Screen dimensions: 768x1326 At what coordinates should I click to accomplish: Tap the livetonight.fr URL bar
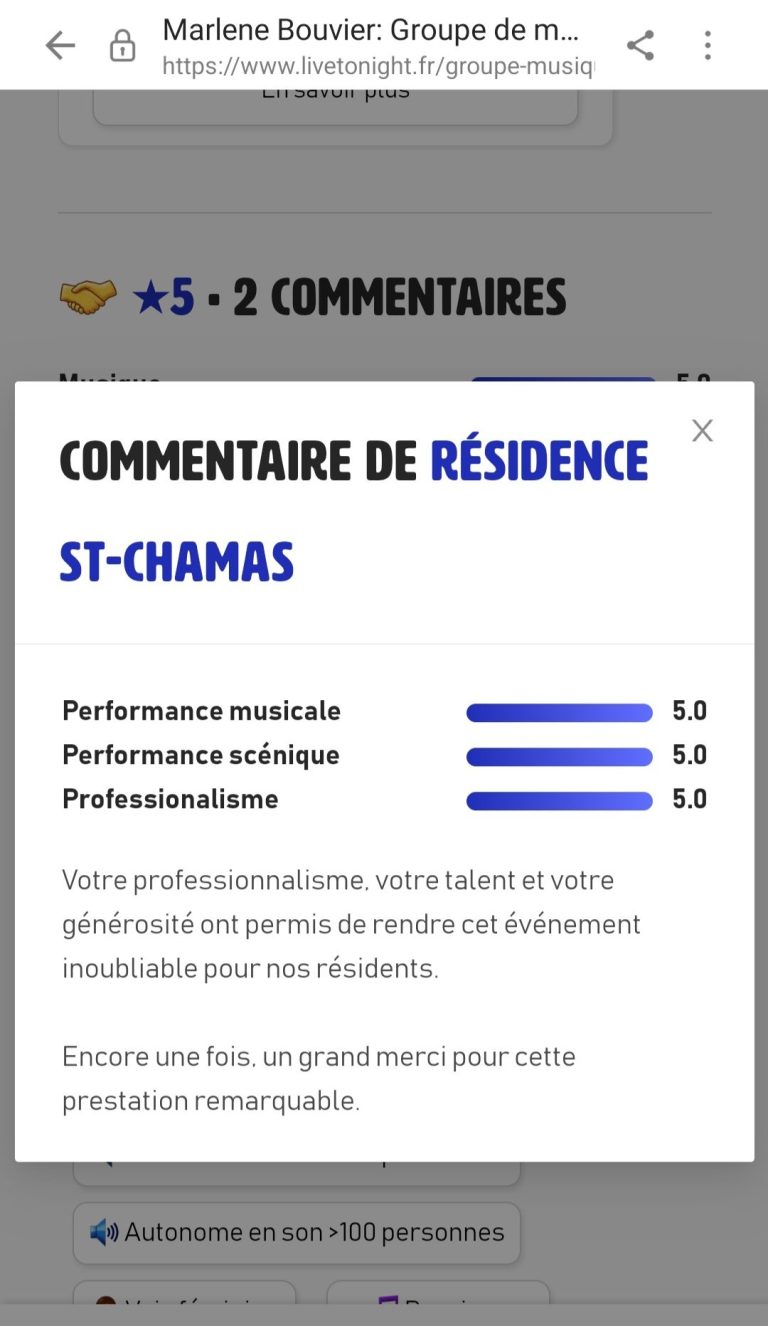pos(378,66)
